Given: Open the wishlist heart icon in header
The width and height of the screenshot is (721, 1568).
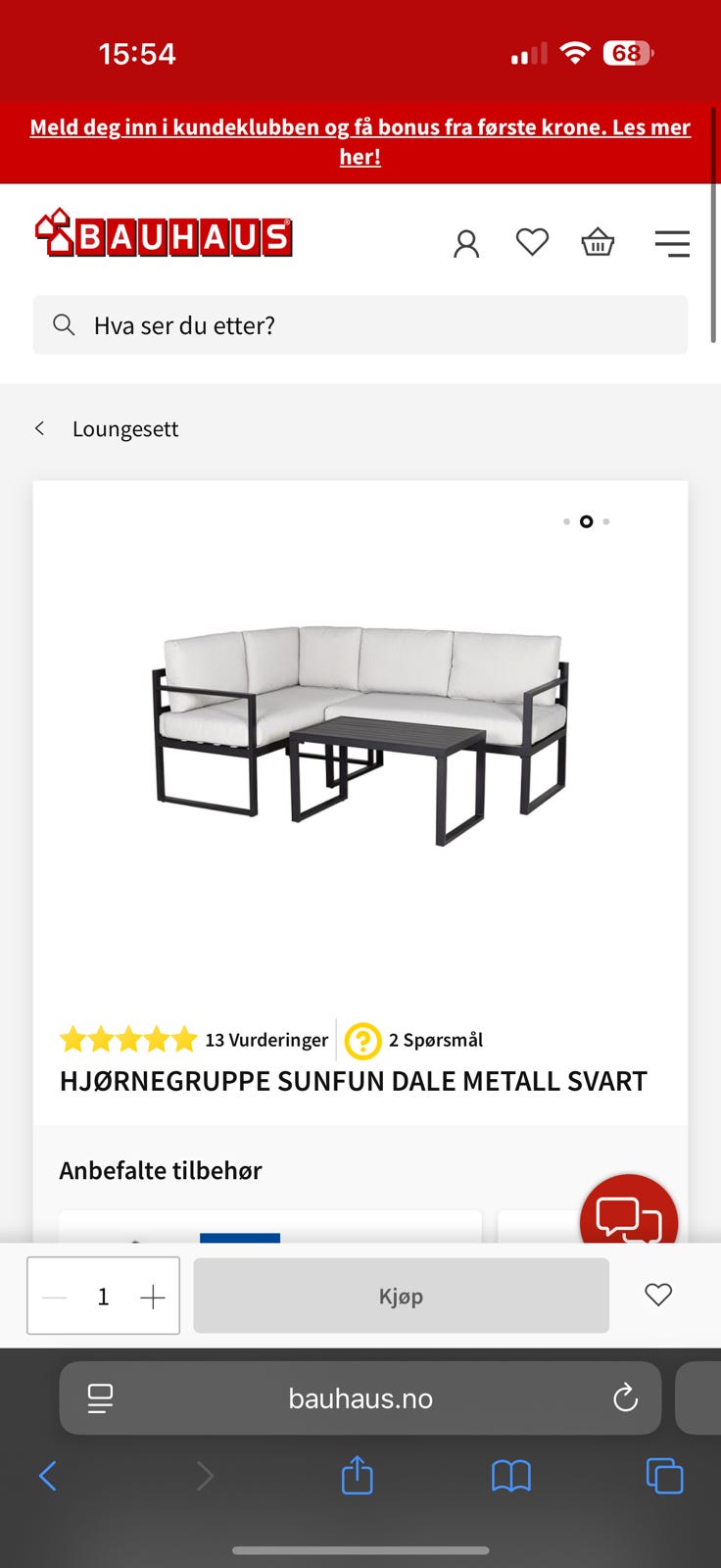Looking at the screenshot, I should [x=532, y=242].
